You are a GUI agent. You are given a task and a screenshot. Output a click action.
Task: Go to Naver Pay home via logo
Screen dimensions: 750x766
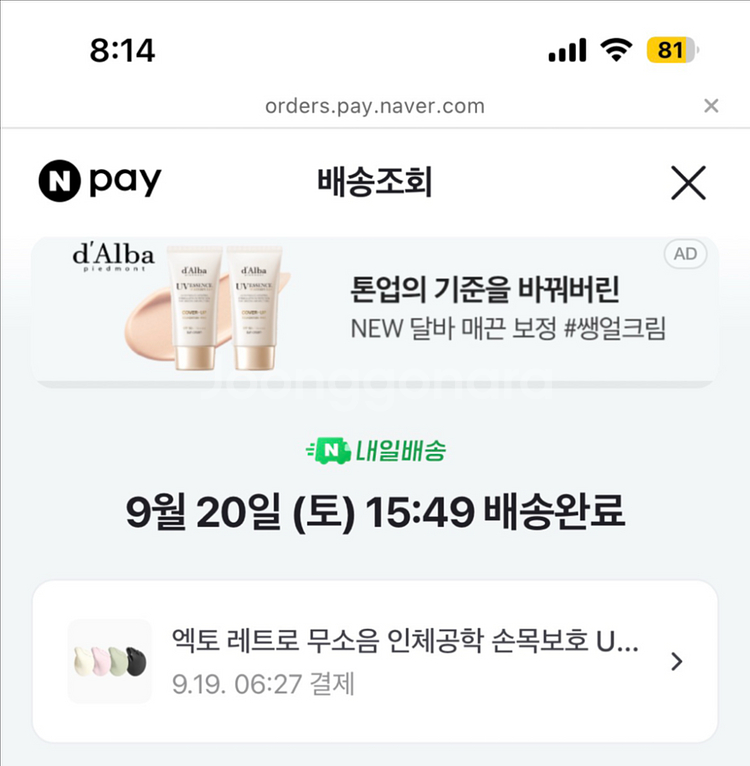pyautogui.click(x=100, y=182)
